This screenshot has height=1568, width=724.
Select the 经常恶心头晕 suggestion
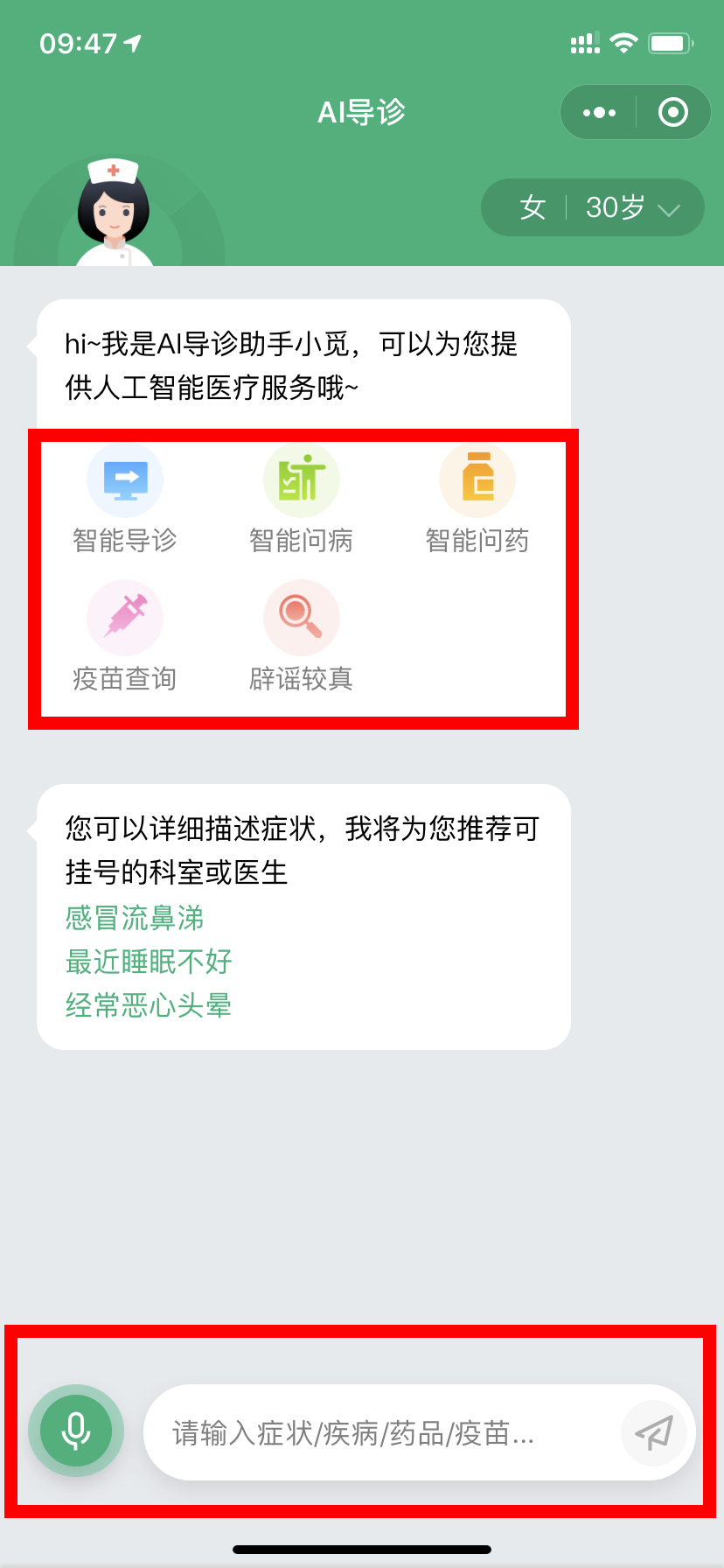[149, 1005]
